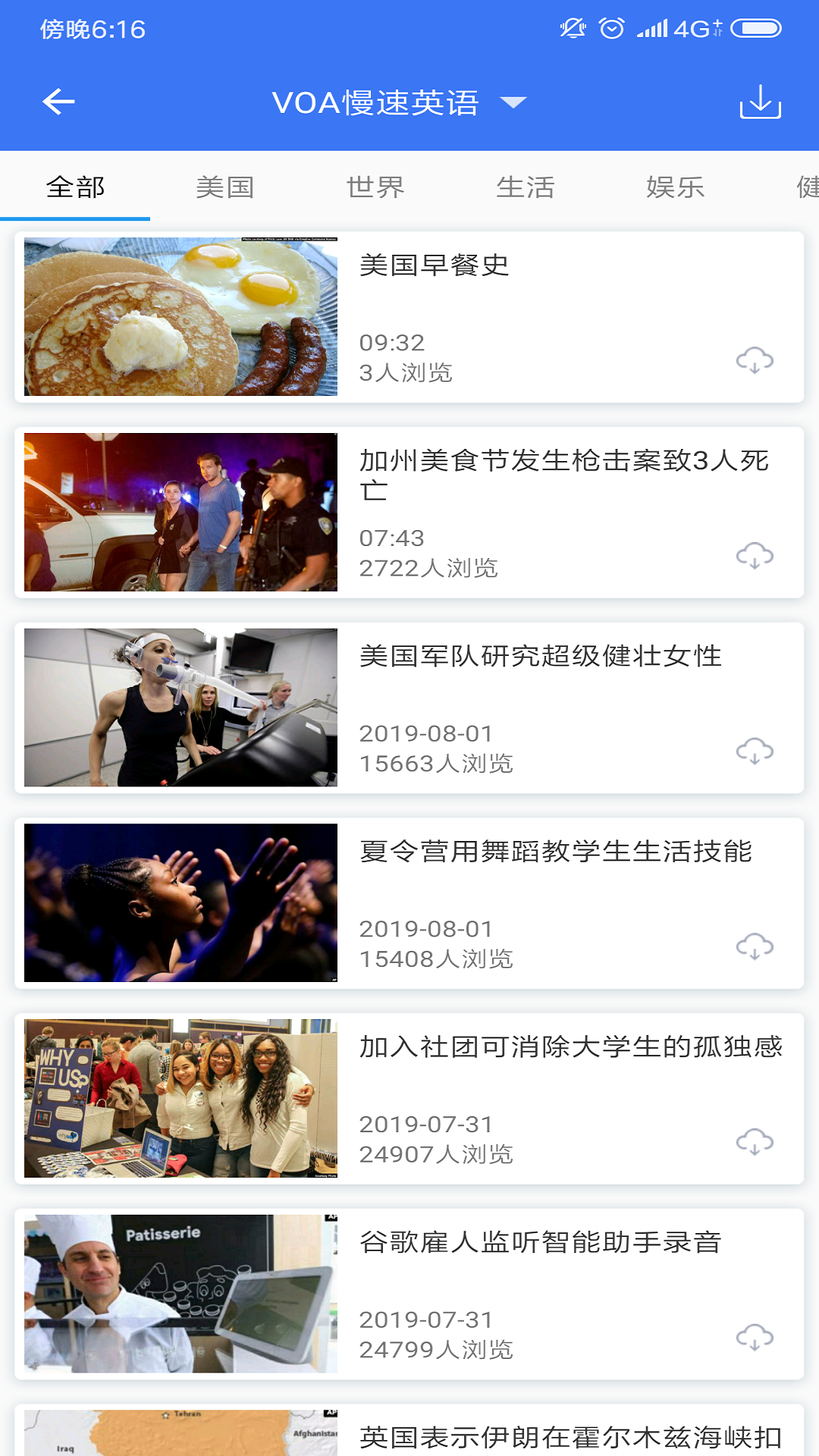Switch to the 美国 tab
Screen dimensions: 819x1456
click(x=224, y=187)
